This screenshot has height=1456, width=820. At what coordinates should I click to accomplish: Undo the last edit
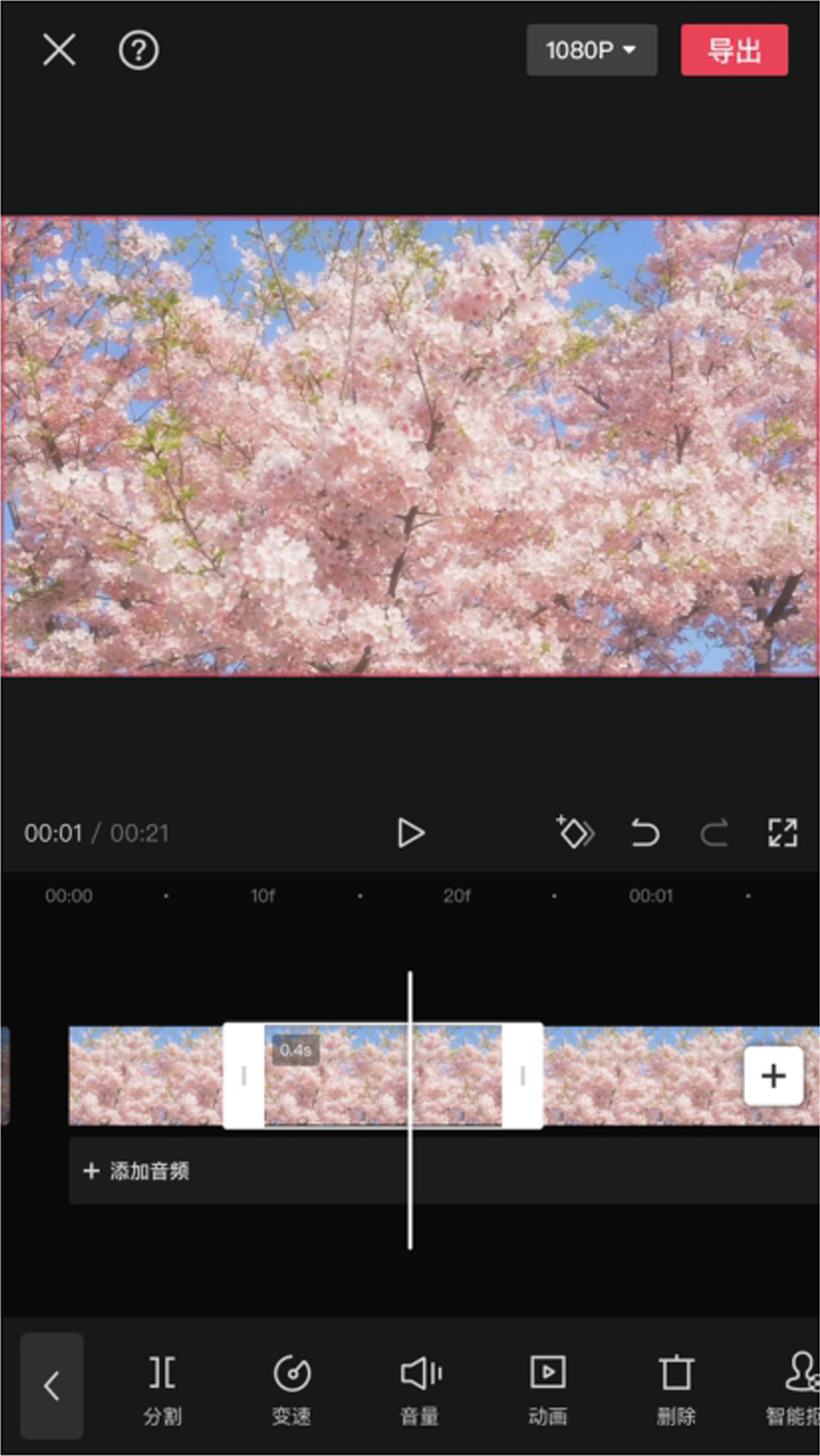(x=645, y=833)
